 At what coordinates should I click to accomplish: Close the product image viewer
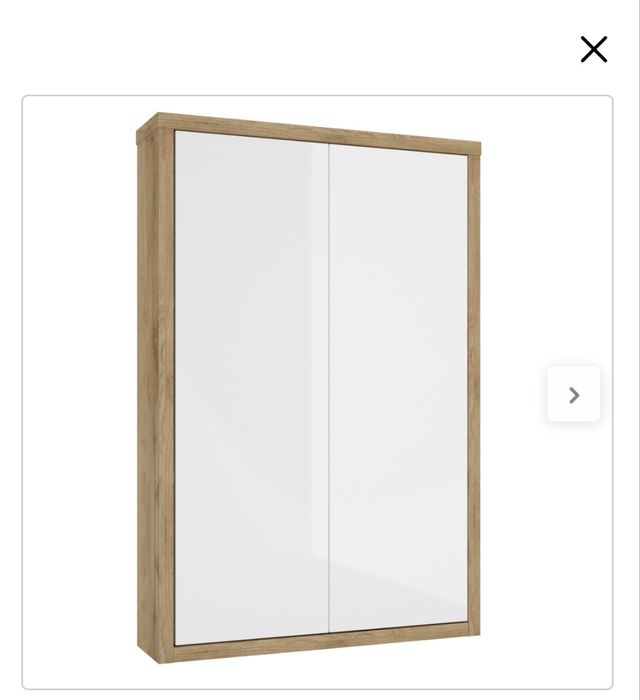(594, 49)
